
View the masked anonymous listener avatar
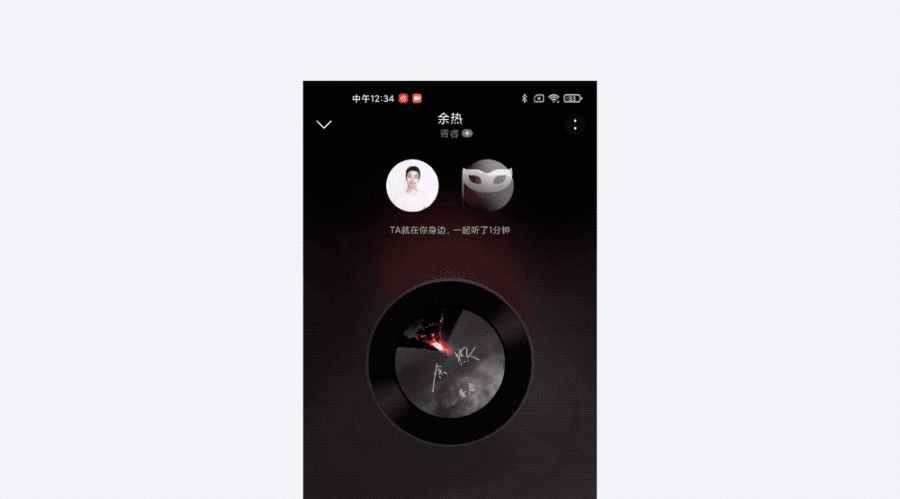[x=487, y=185]
